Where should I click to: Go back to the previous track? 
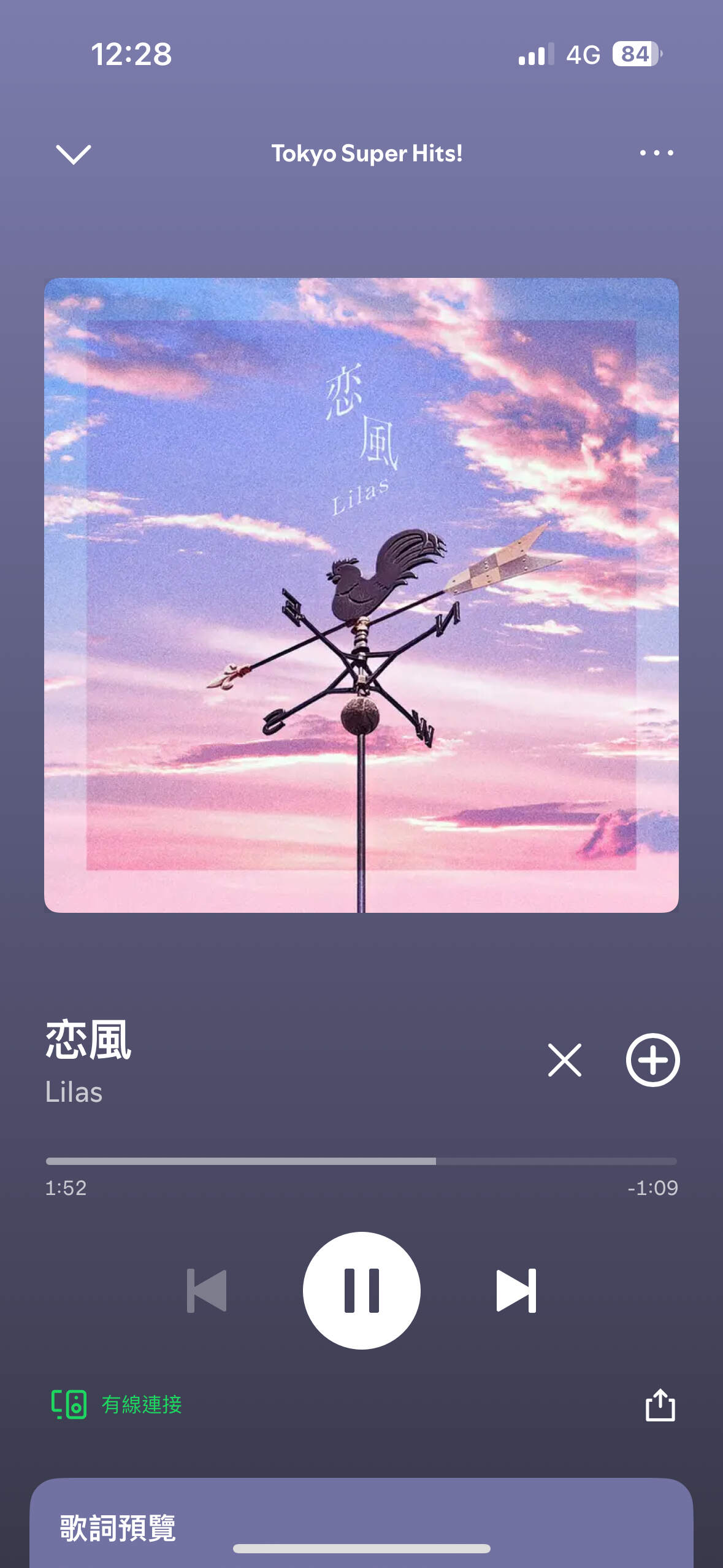coord(207,1291)
